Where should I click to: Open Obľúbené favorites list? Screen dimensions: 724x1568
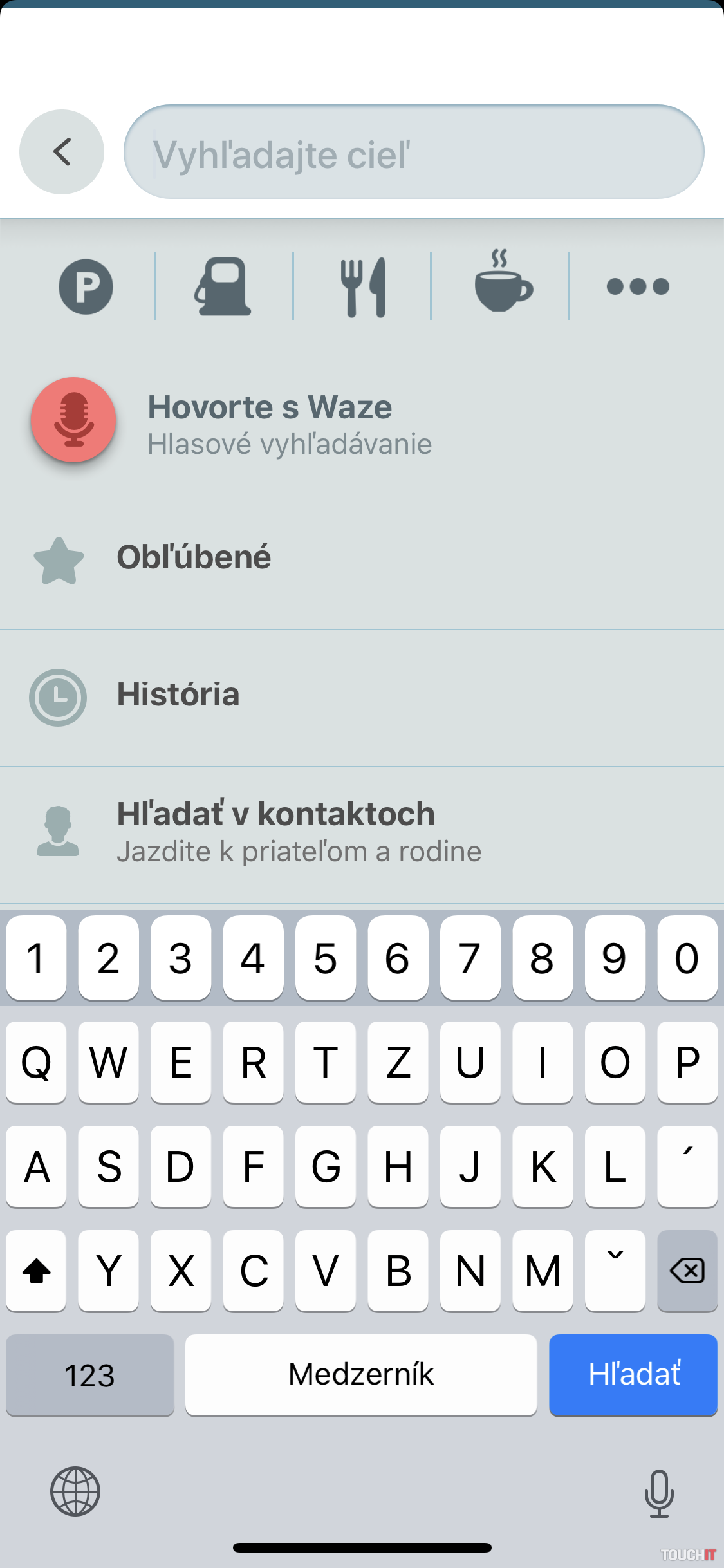[x=193, y=558]
